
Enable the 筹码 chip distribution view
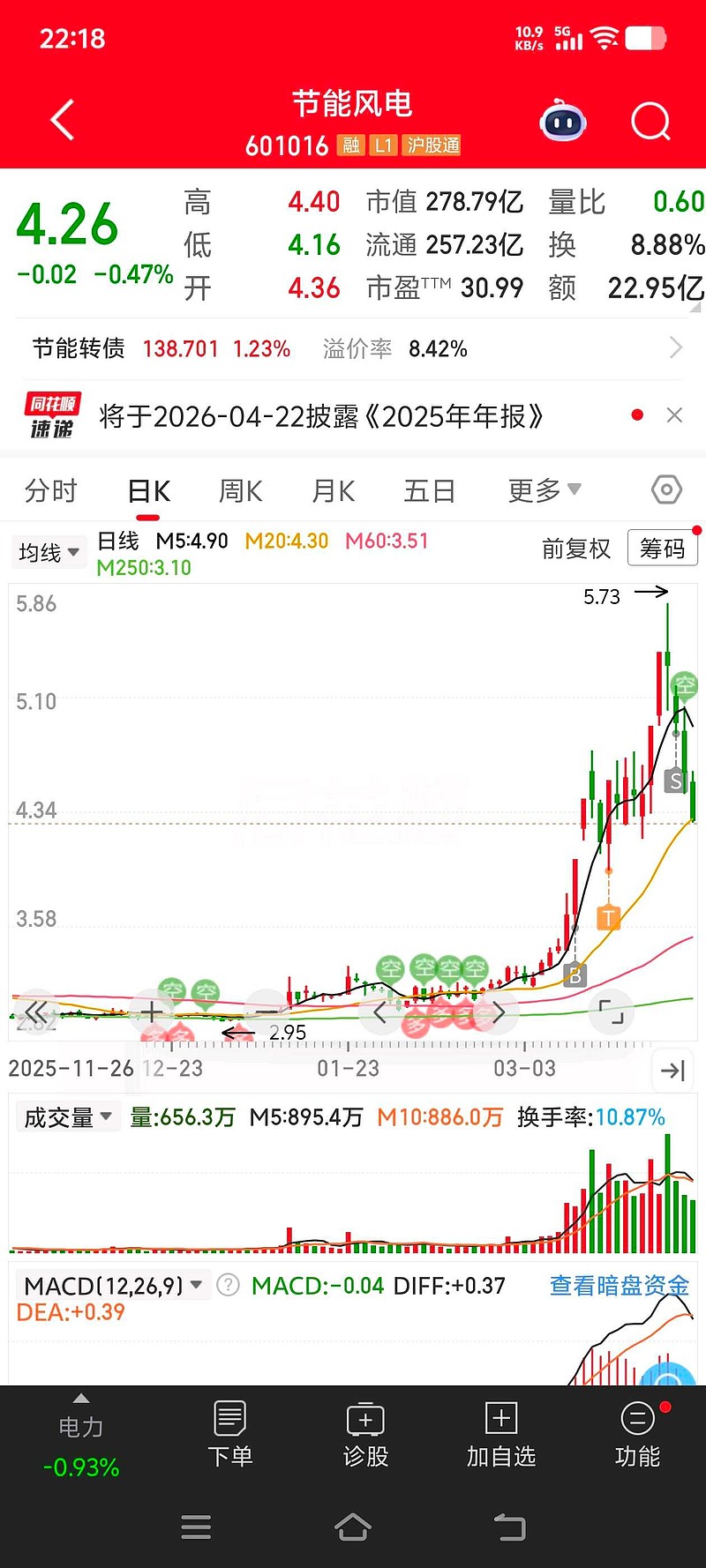point(662,549)
